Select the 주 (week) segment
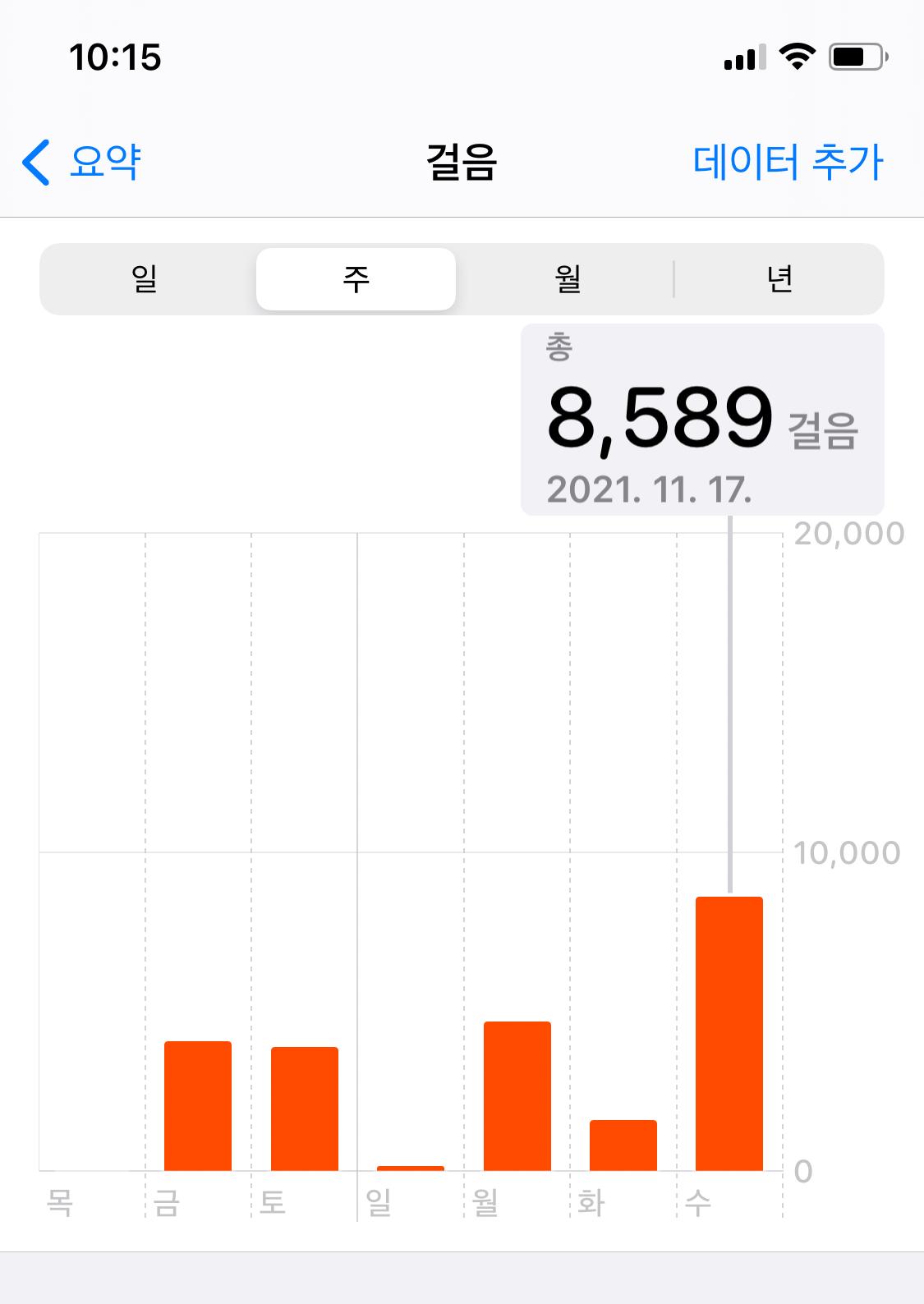Image resolution: width=924 pixels, height=1304 pixels. (x=356, y=279)
